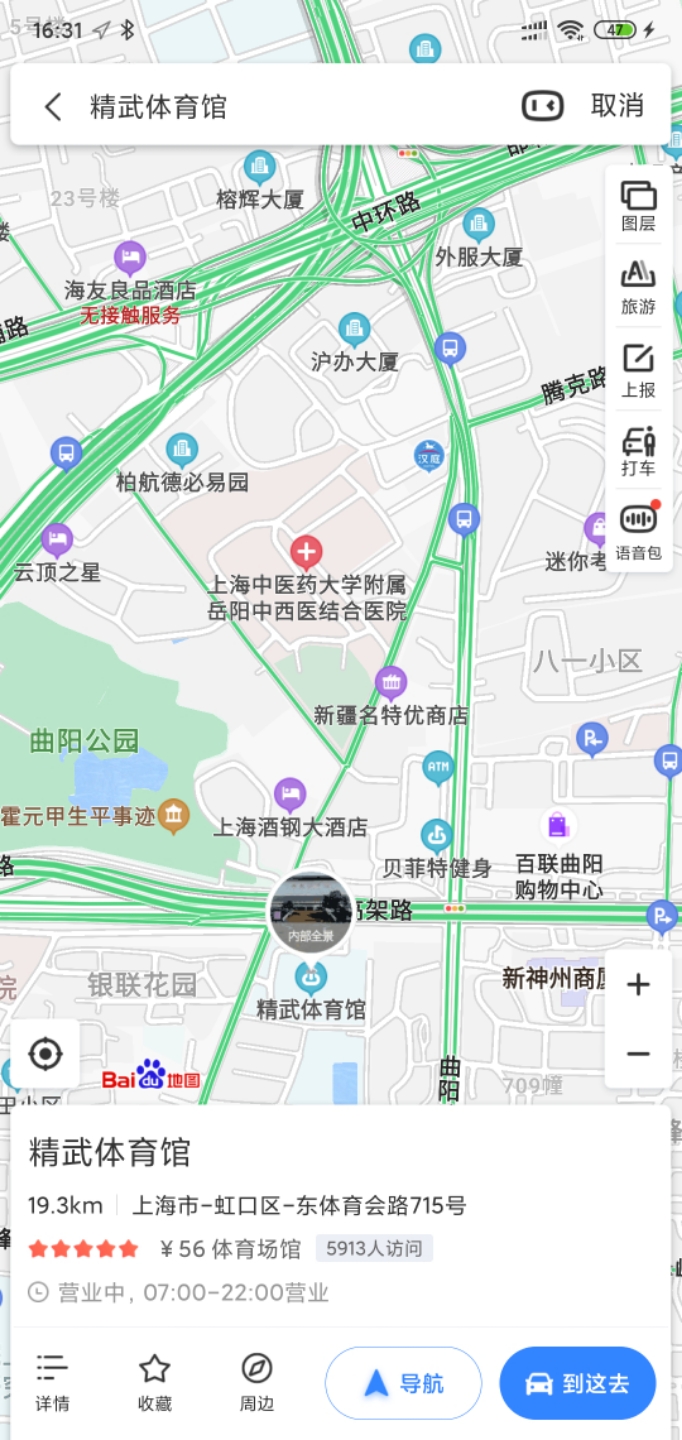This screenshot has height=1440, width=682.
Task: Save this place with 收藏
Action: coord(154,1383)
